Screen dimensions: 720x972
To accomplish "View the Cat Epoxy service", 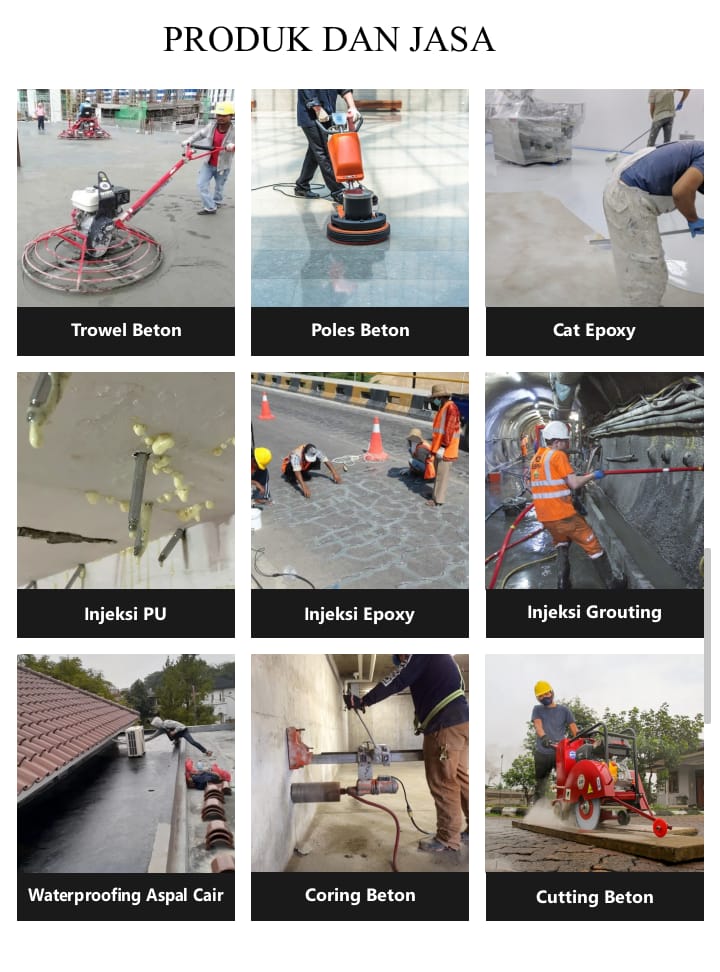I will click(x=594, y=222).
